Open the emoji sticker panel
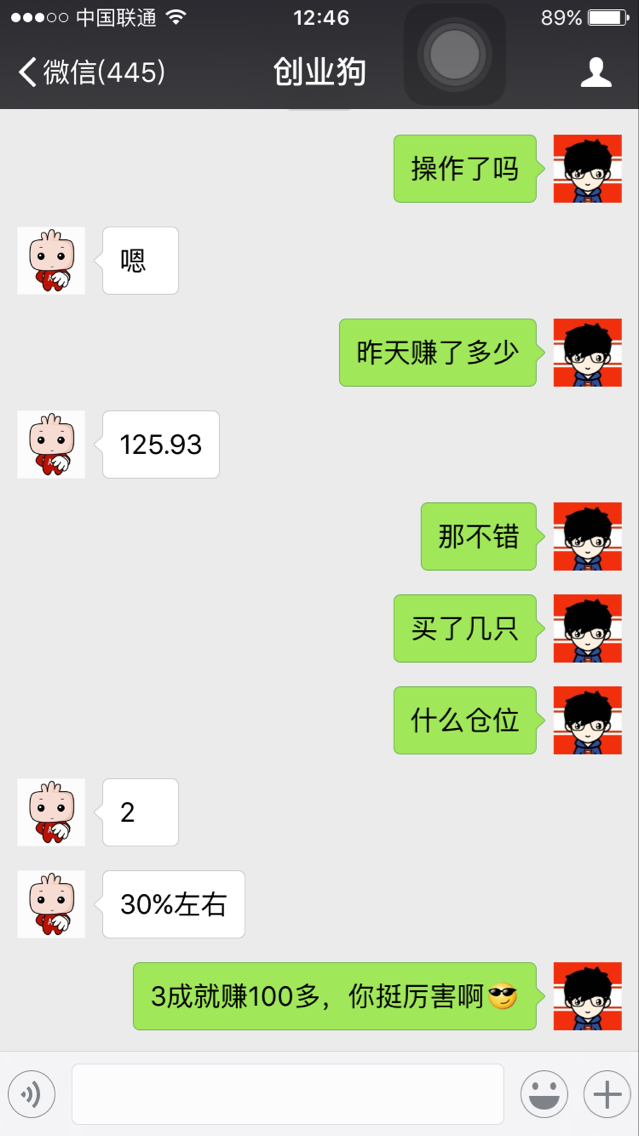 [544, 1094]
